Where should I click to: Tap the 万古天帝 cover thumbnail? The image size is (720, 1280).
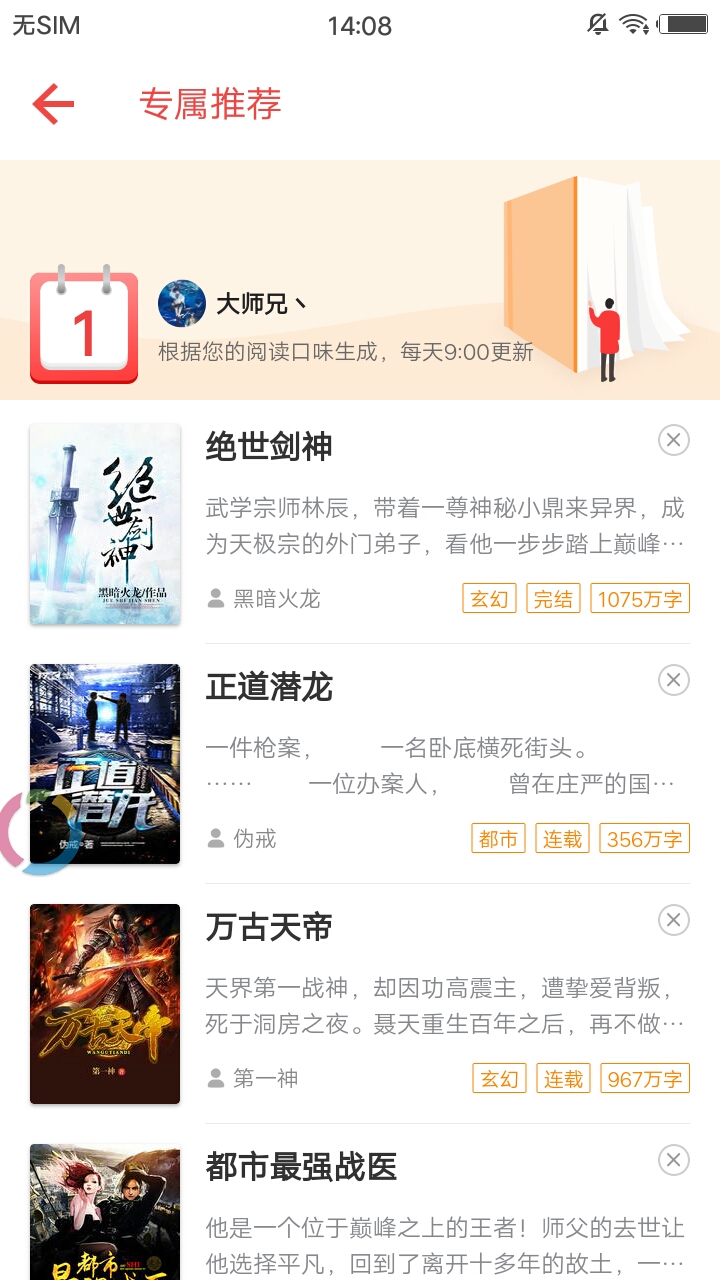[105, 1003]
